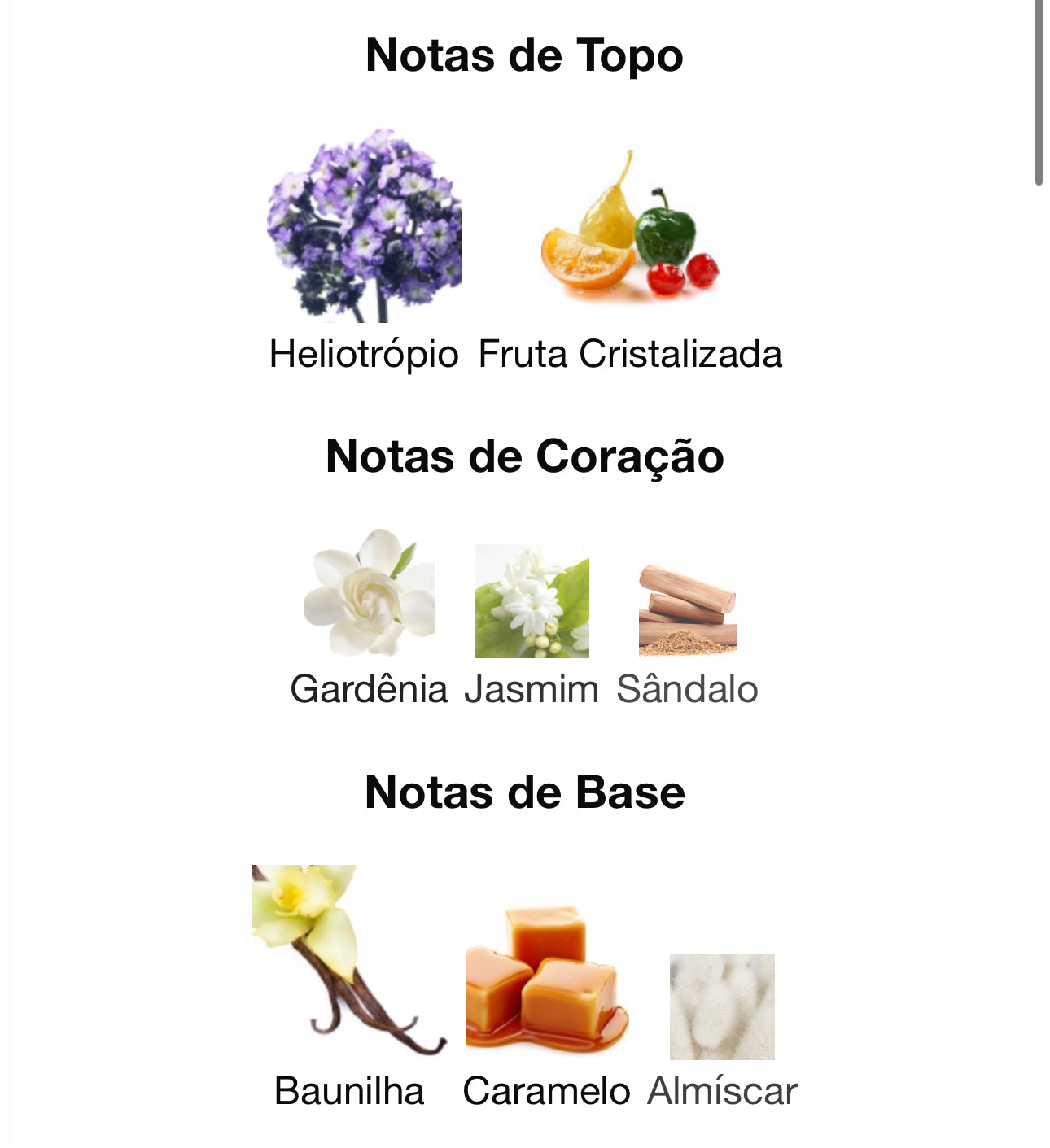The height and width of the screenshot is (1148, 1050).
Task: Open the Sândalo note
Action: tap(687, 609)
